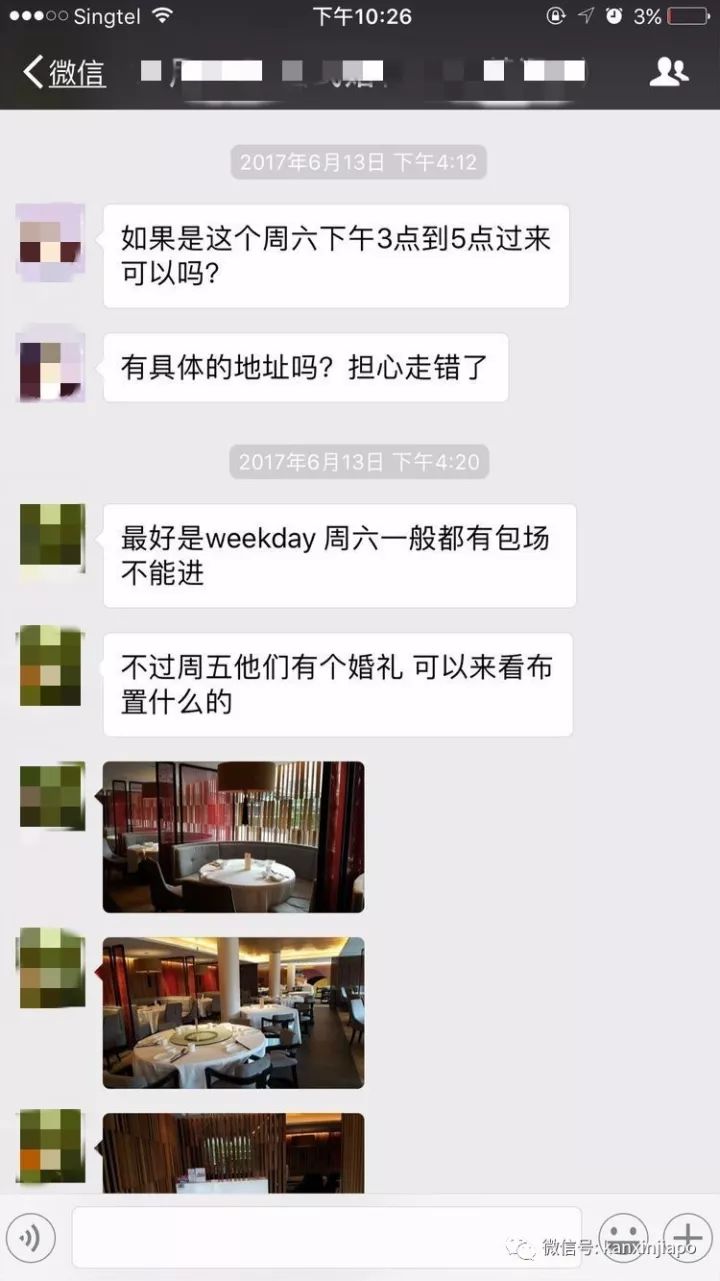View the dining hall with pillars photo
This screenshot has width=720, height=1281.
233,1012
